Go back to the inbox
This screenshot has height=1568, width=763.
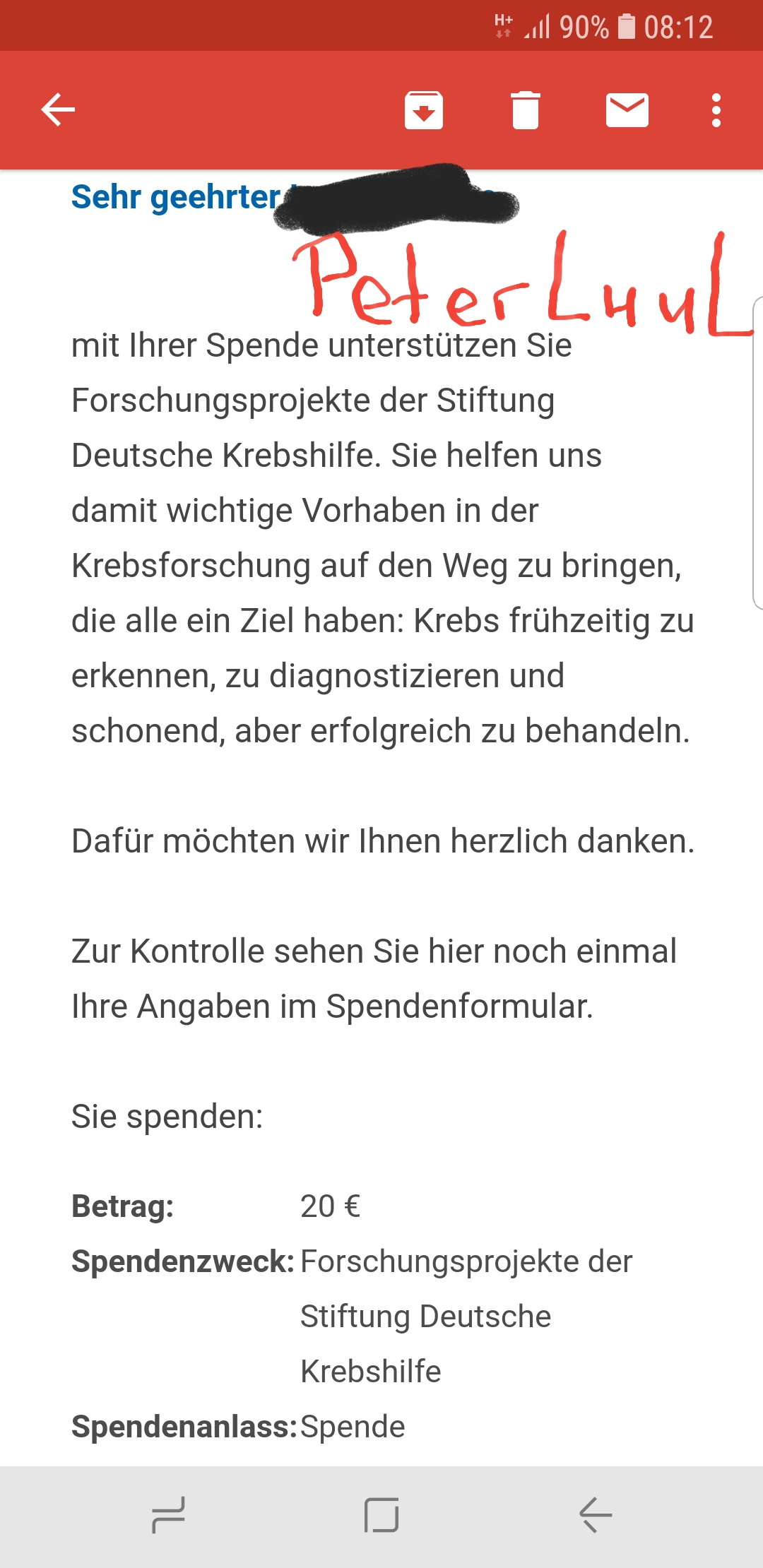coord(58,110)
